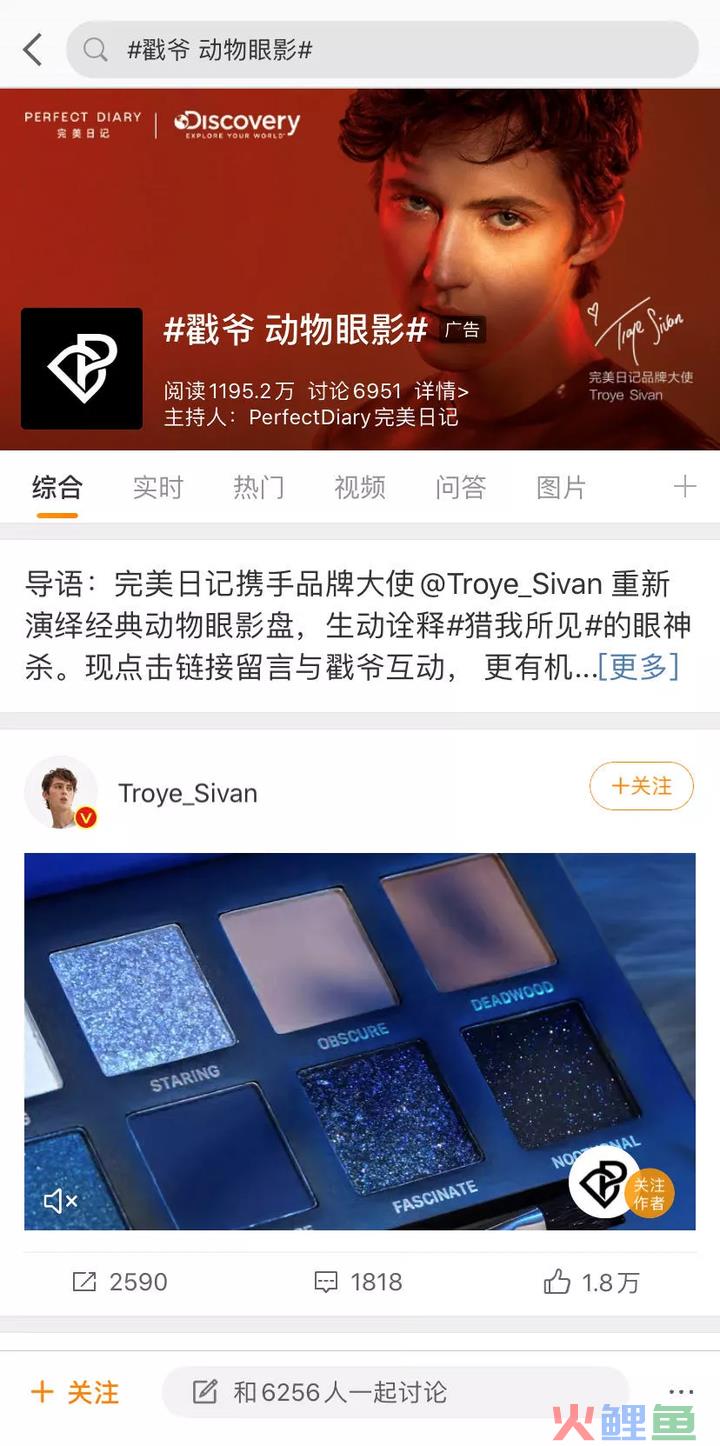
Task: Open 详情> topic details link
Action: coord(442,391)
